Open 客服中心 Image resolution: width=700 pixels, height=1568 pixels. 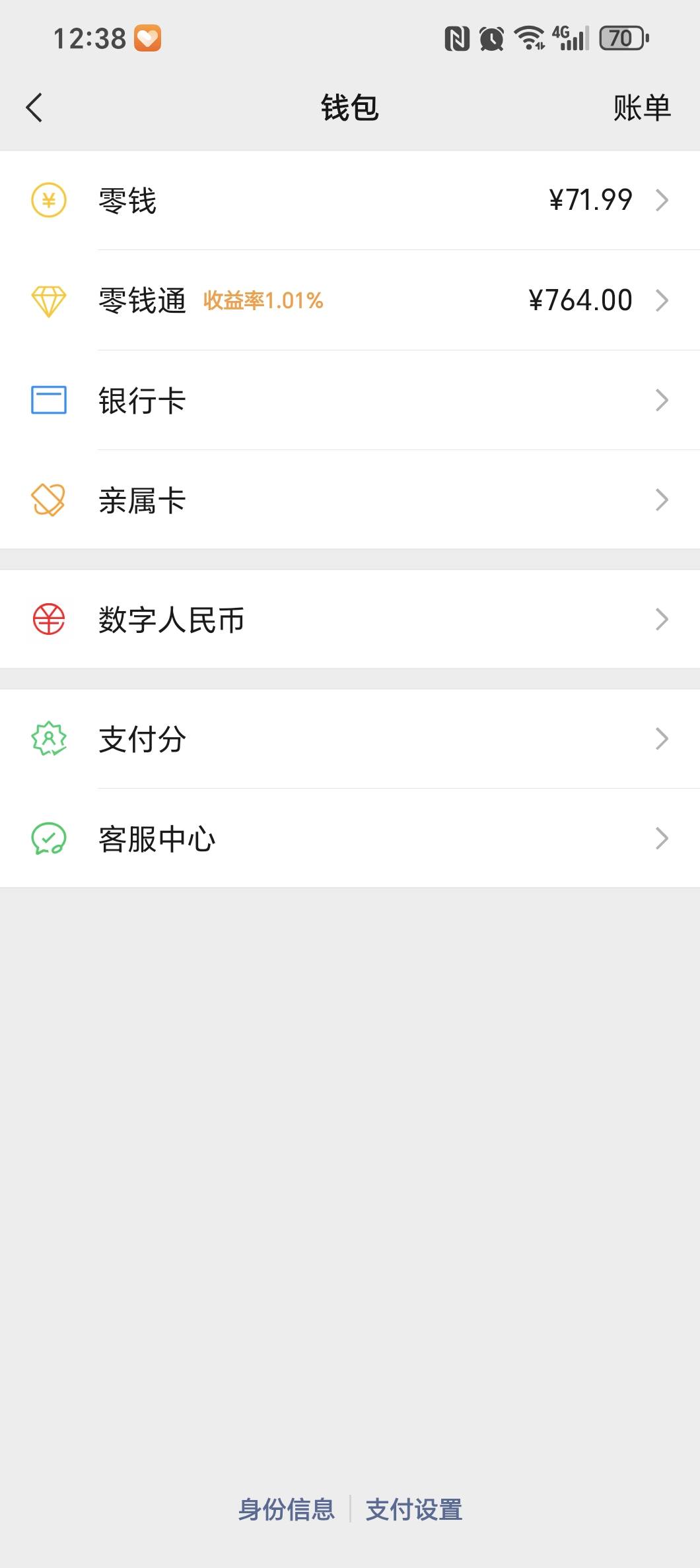point(350,839)
